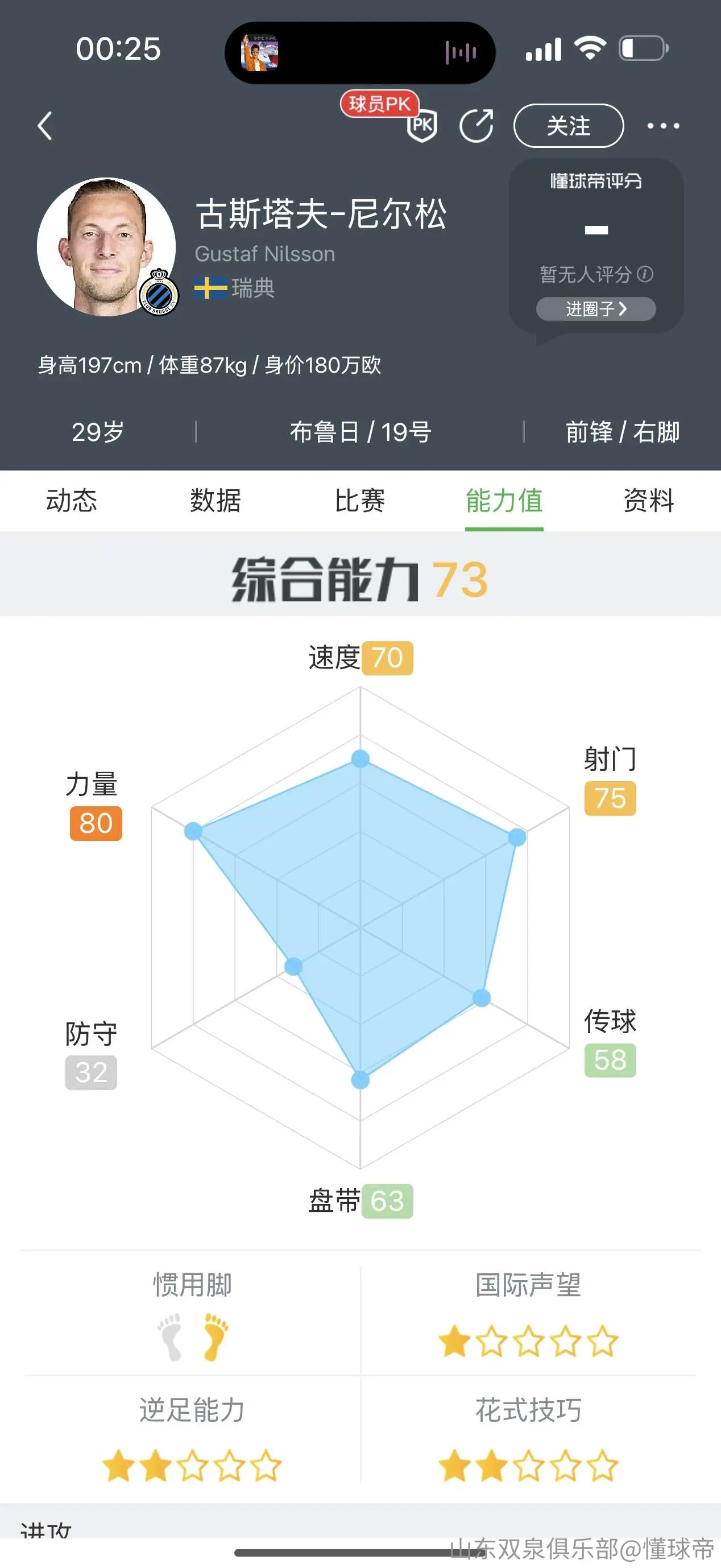
Task: Open the three-dot overflow menu
Action: coord(663,126)
